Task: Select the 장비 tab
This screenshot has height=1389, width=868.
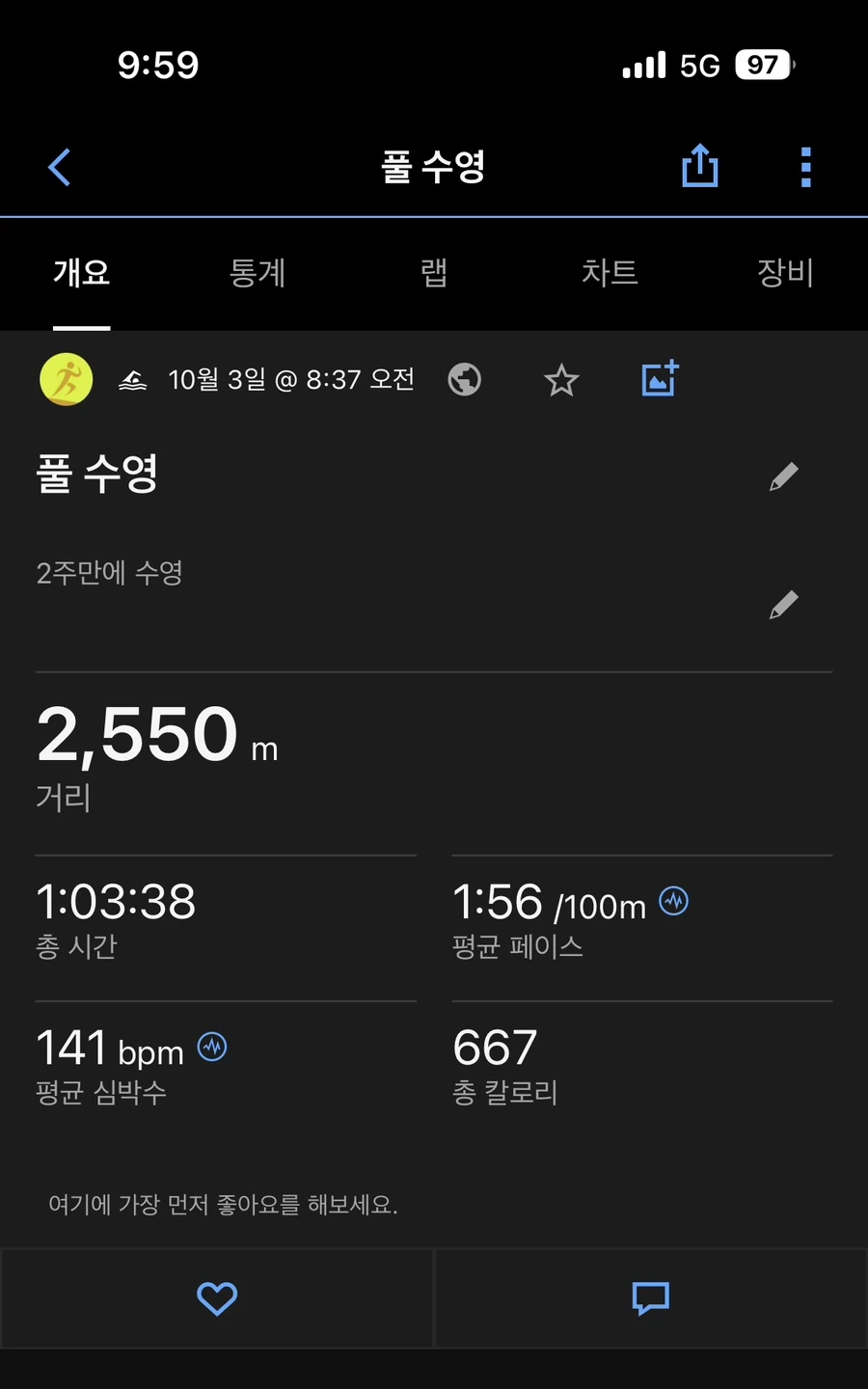Action: [x=785, y=273]
